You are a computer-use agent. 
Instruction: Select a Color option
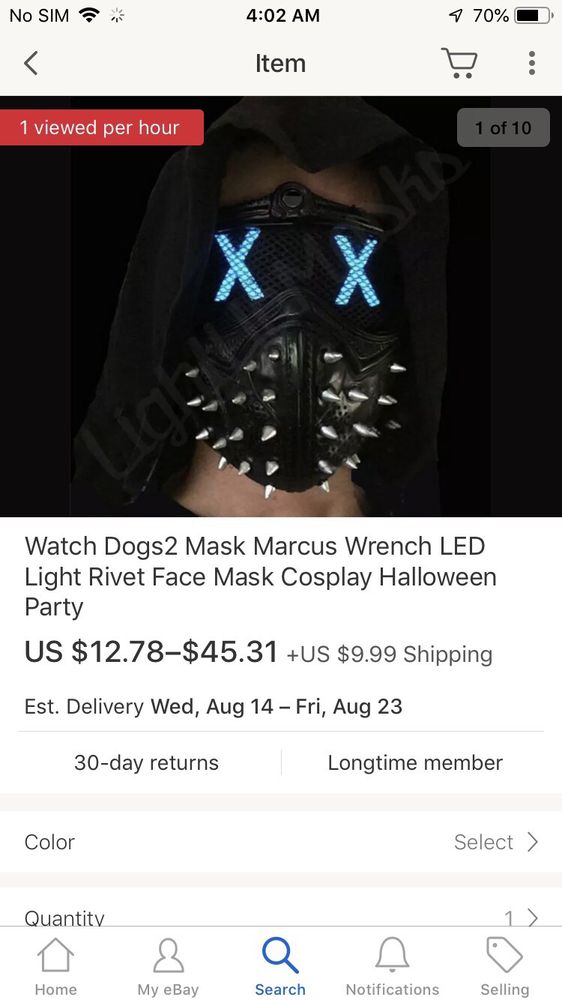pos(281,842)
